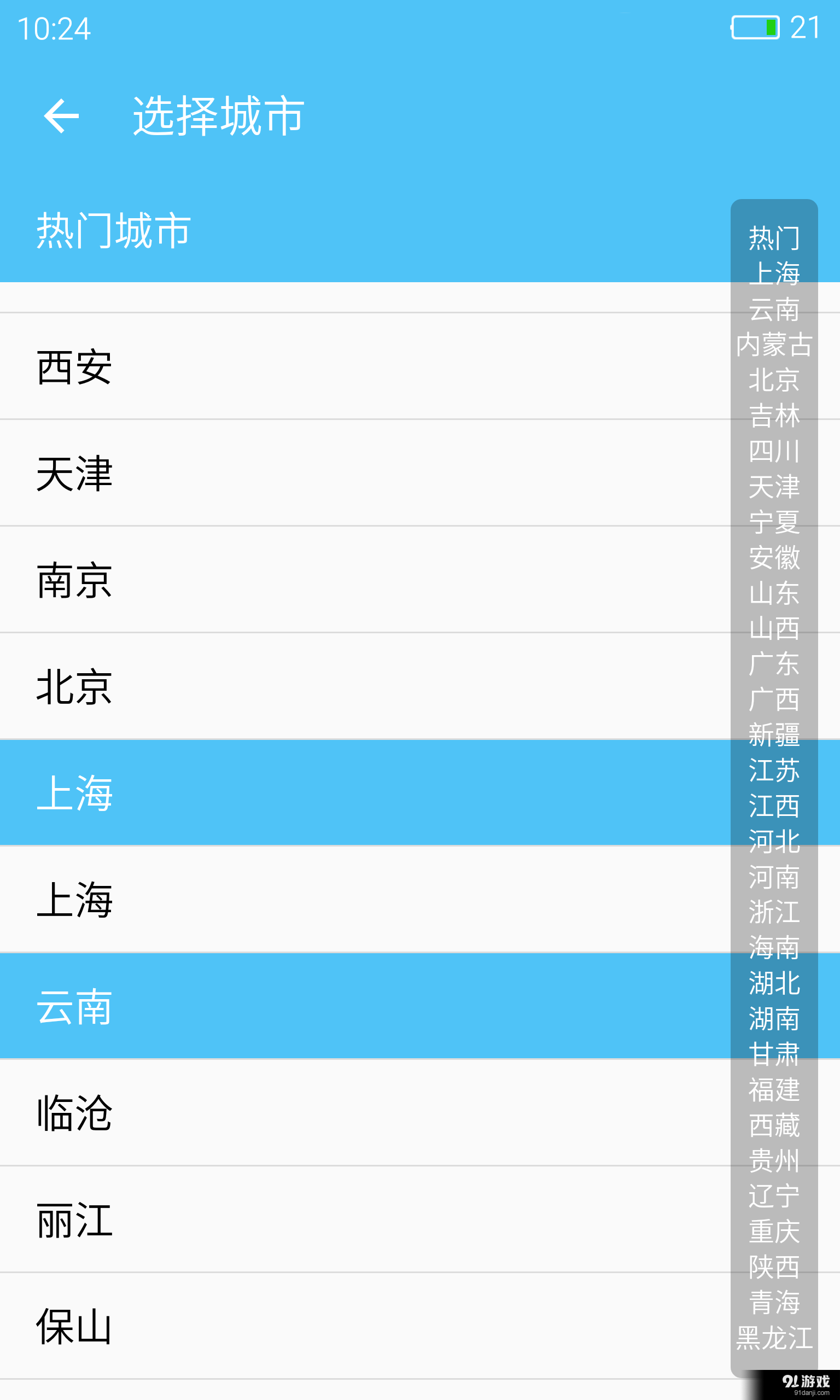Viewport: 840px width, 1400px height.
Task: Select 天津 from hot cities list
Action: pyautogui.click(x=75, y=475)
